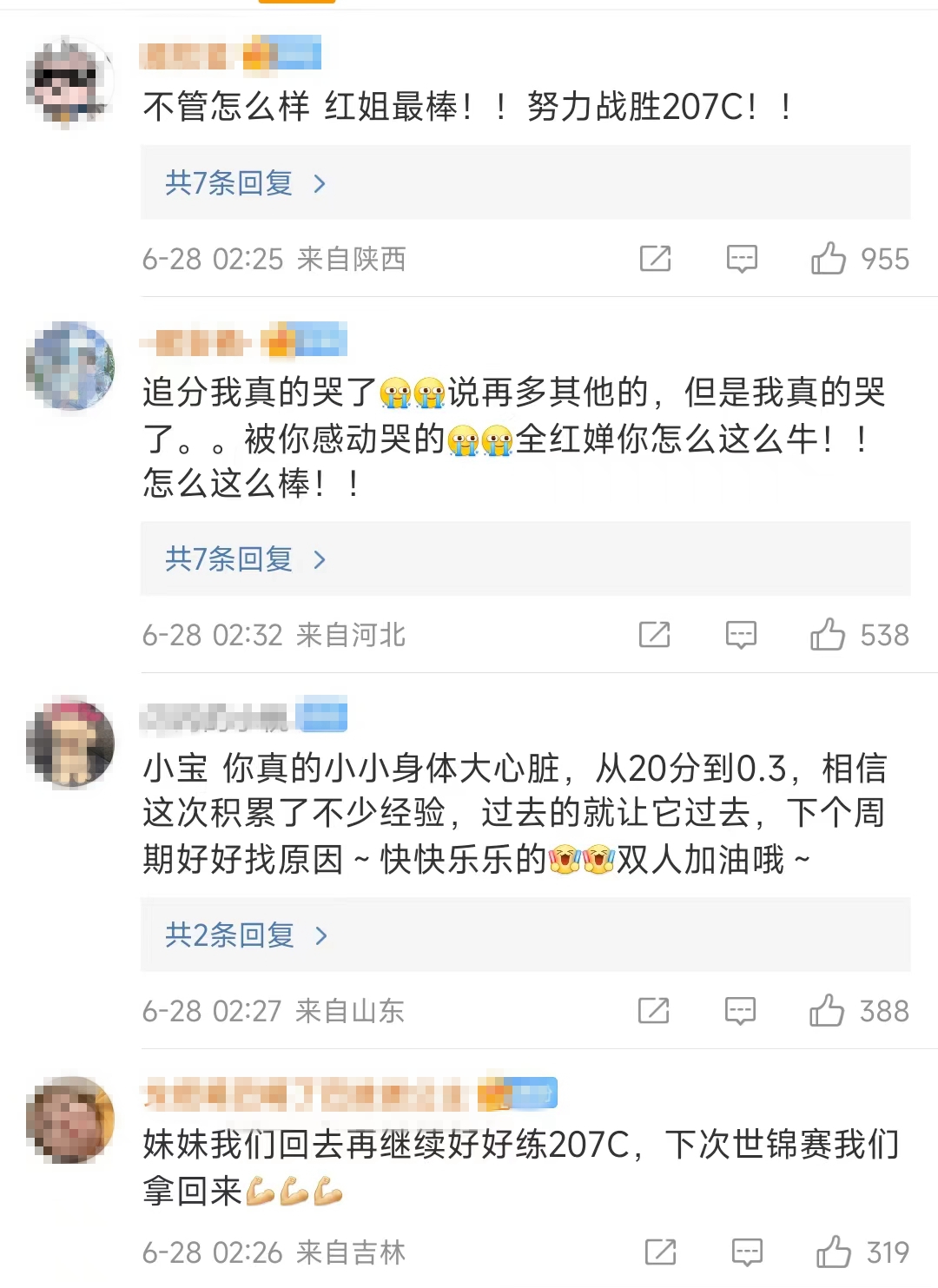The image size is (938, 1288).
Task: Like the comment with 955 likes
Action: click(x=829, y=259)
